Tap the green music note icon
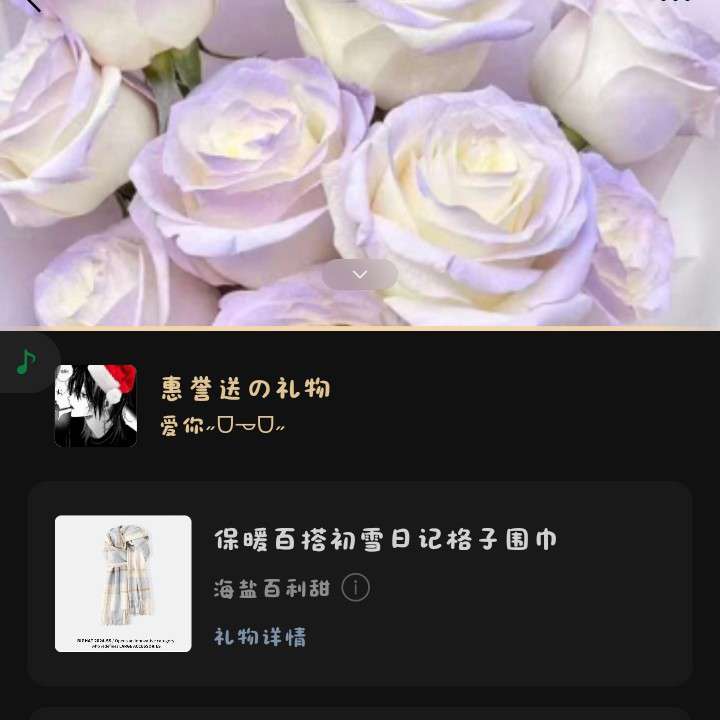Screen dimensions: 720x720 tap(26, 362)
